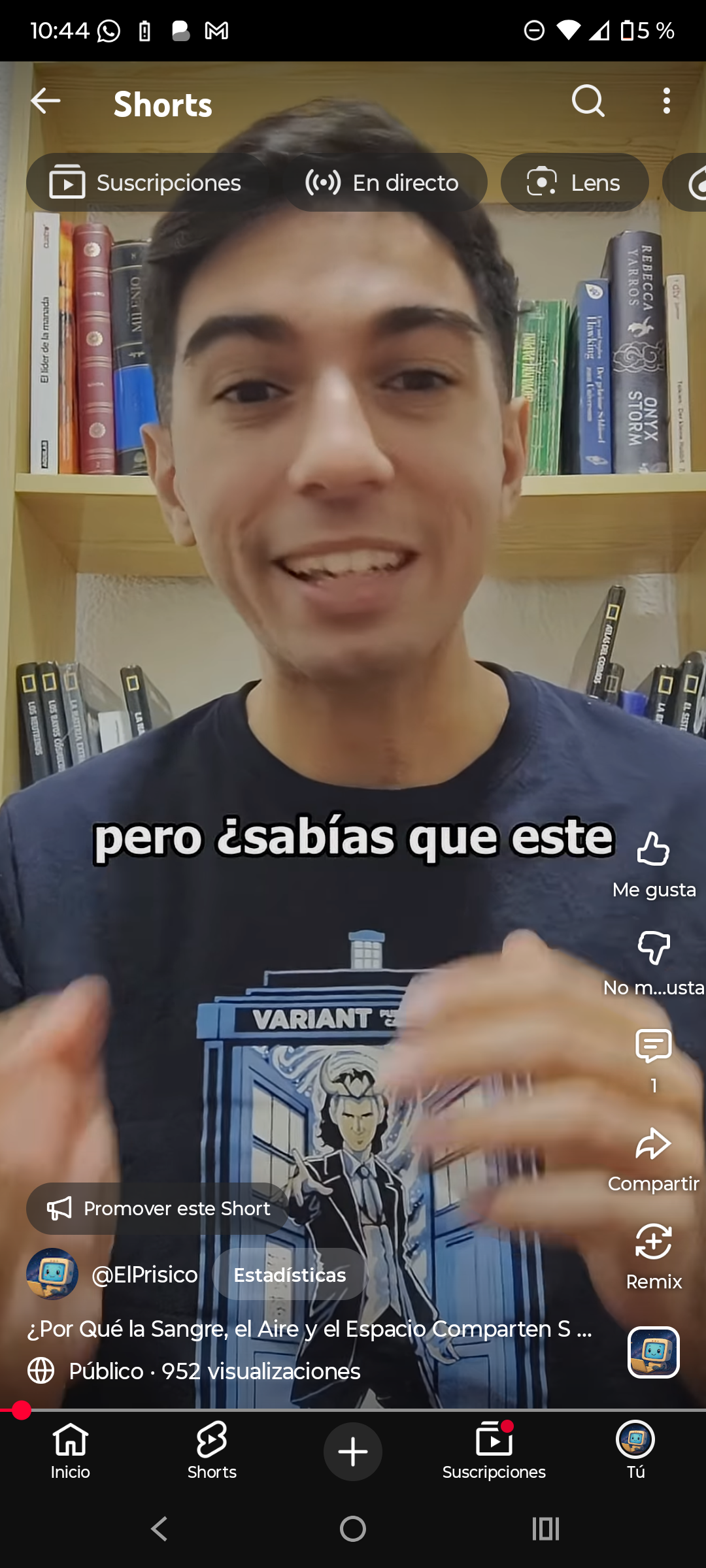The height and width of the screenshot is (1568, 706).
Task: Tap the system home button
Action: point(353,1529)
